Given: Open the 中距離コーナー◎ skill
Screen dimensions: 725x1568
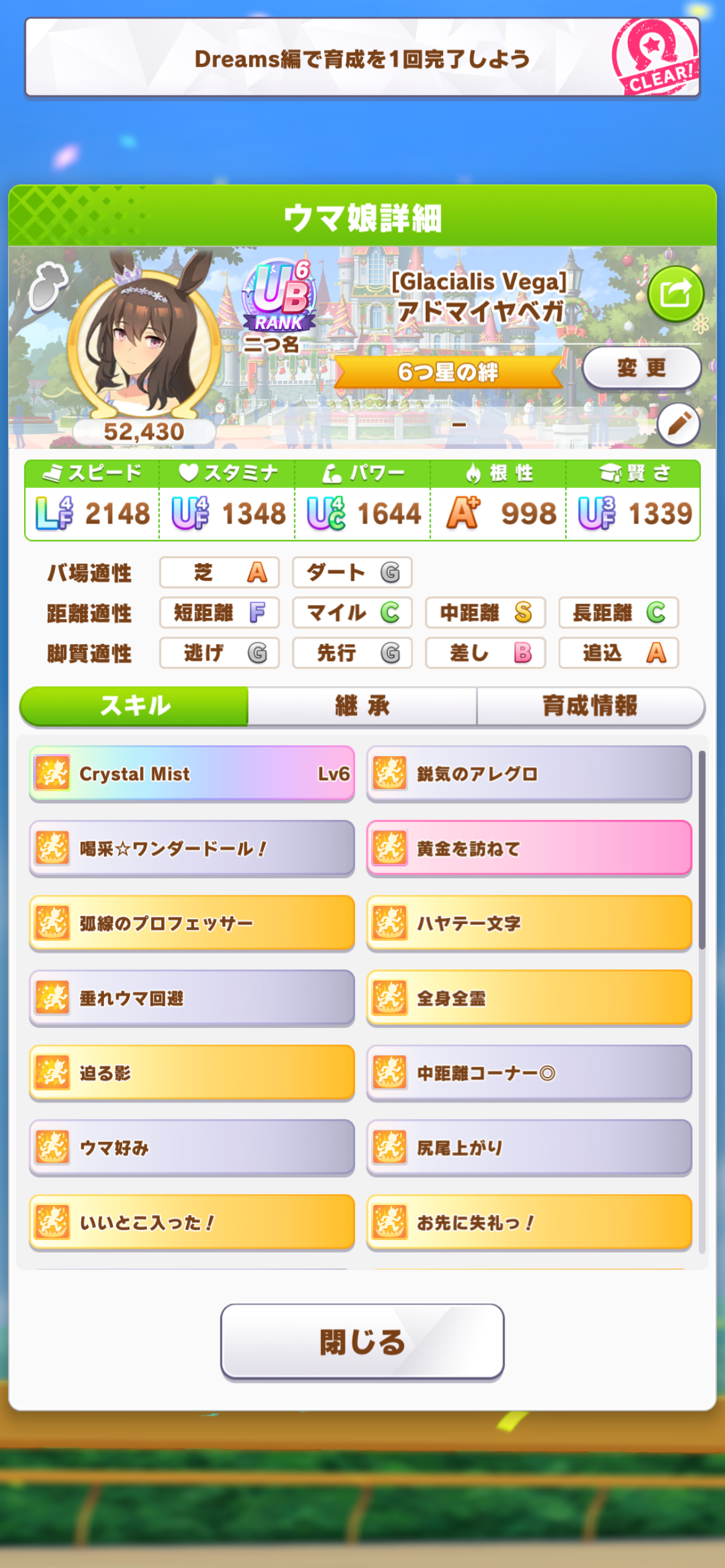Looking at the screenshot, I should coord(529,1073).
